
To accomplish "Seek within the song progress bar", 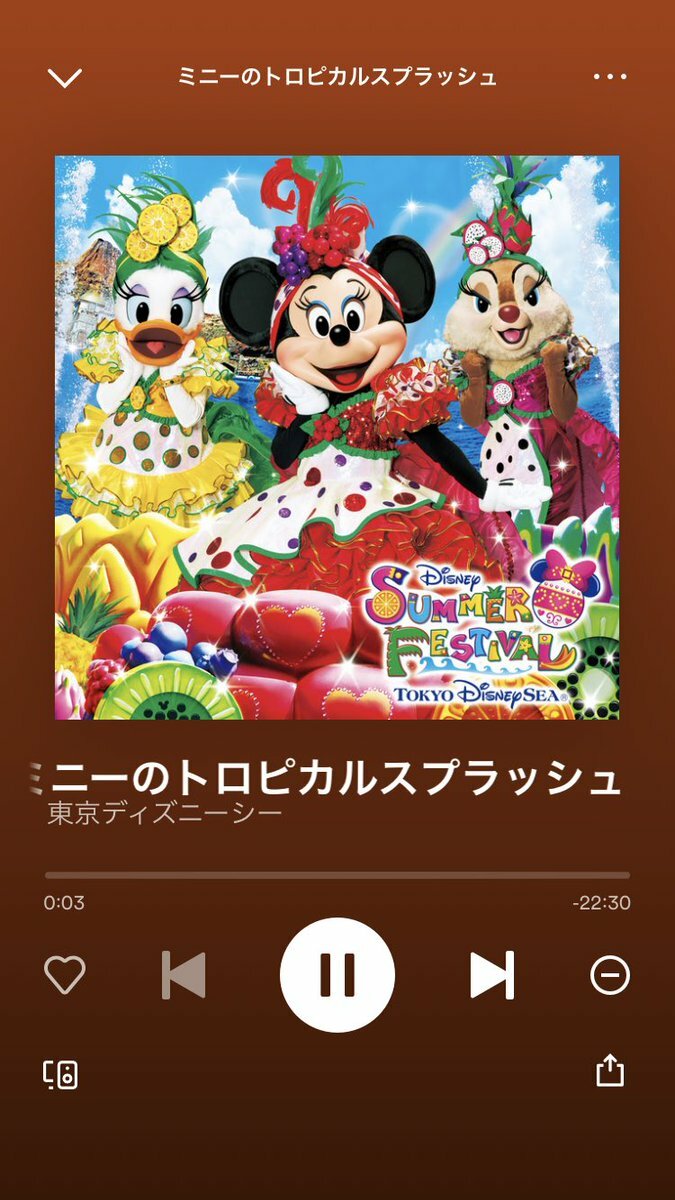I will (x=337, y=875).
